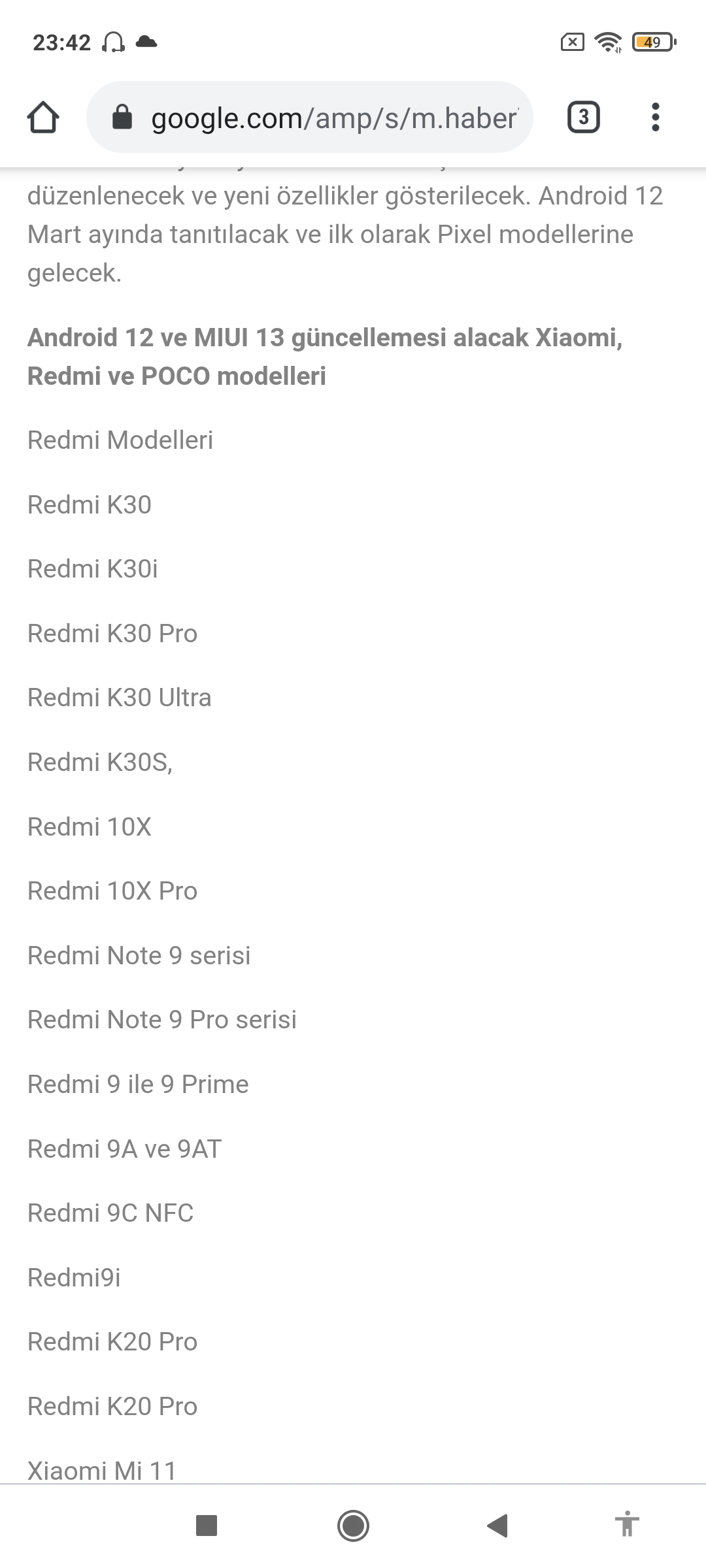Tap the accessibility shortcut in navigation bar
Image resolution: width=706 pixels, height=1568 pixels.
coord(626,1524)
